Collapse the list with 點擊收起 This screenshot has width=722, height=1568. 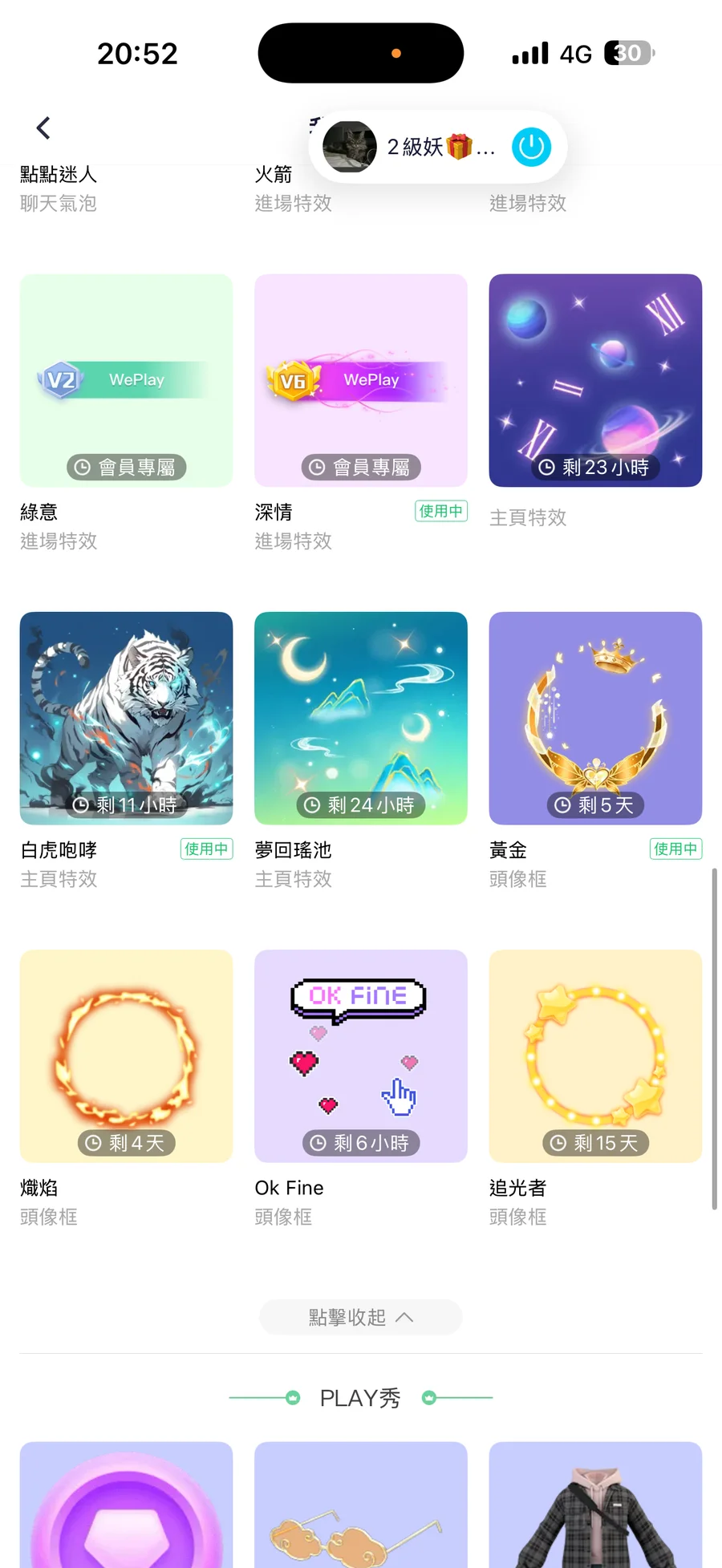[x=360, y=1317]
